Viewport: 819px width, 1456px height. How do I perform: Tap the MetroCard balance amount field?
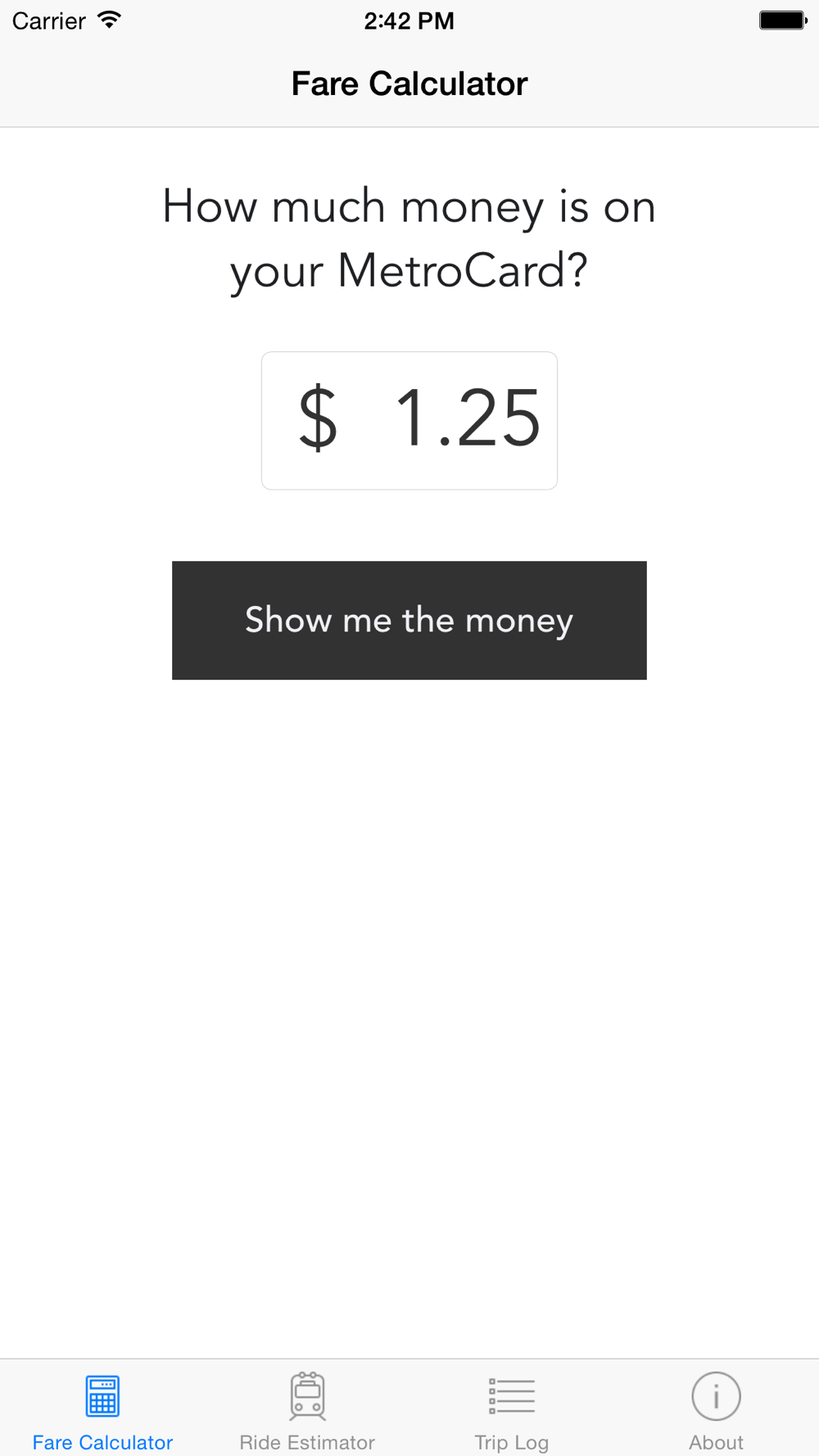point(409,421)
